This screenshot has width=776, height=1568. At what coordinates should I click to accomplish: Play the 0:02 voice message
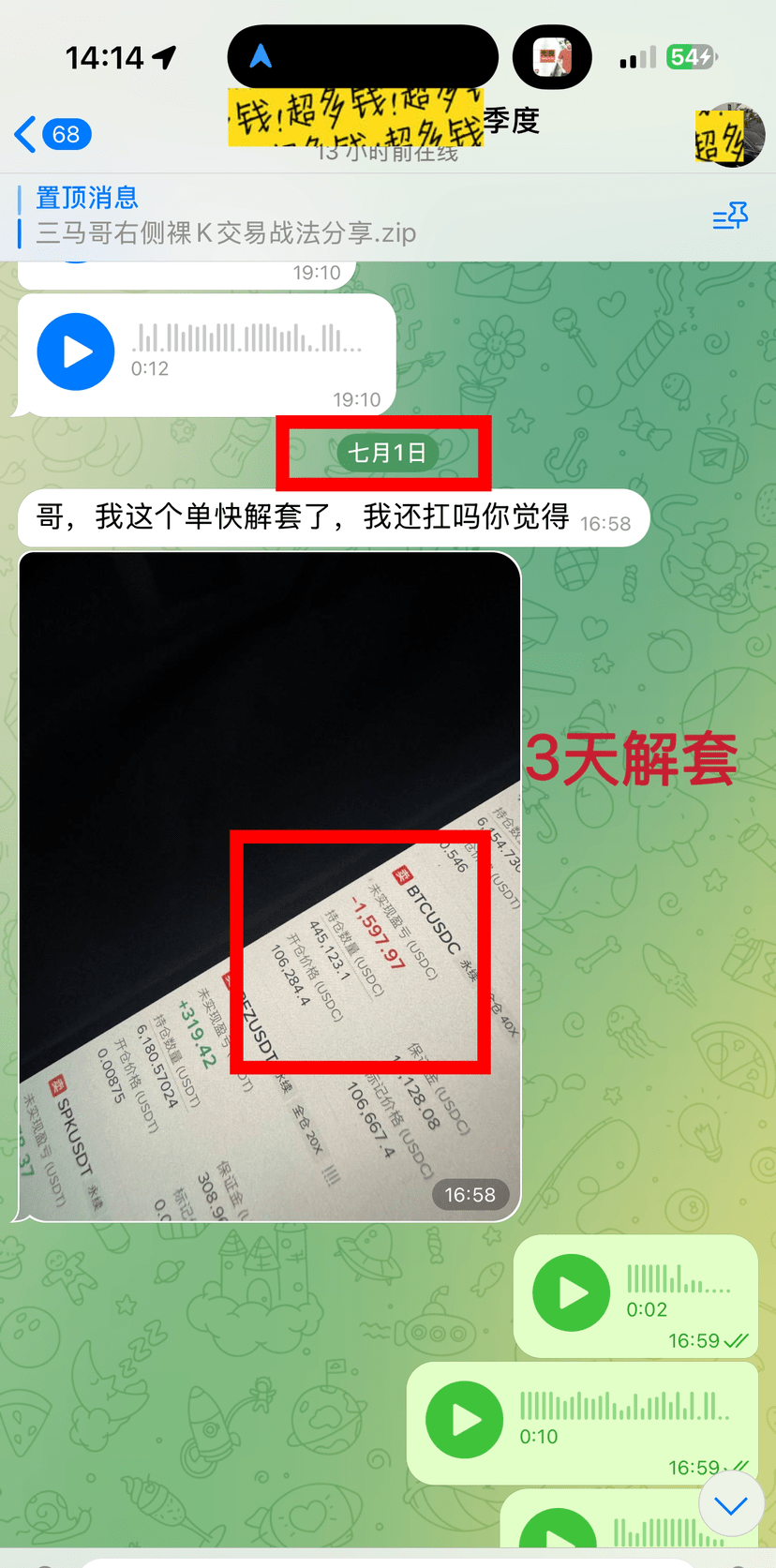click(571, 1293)
